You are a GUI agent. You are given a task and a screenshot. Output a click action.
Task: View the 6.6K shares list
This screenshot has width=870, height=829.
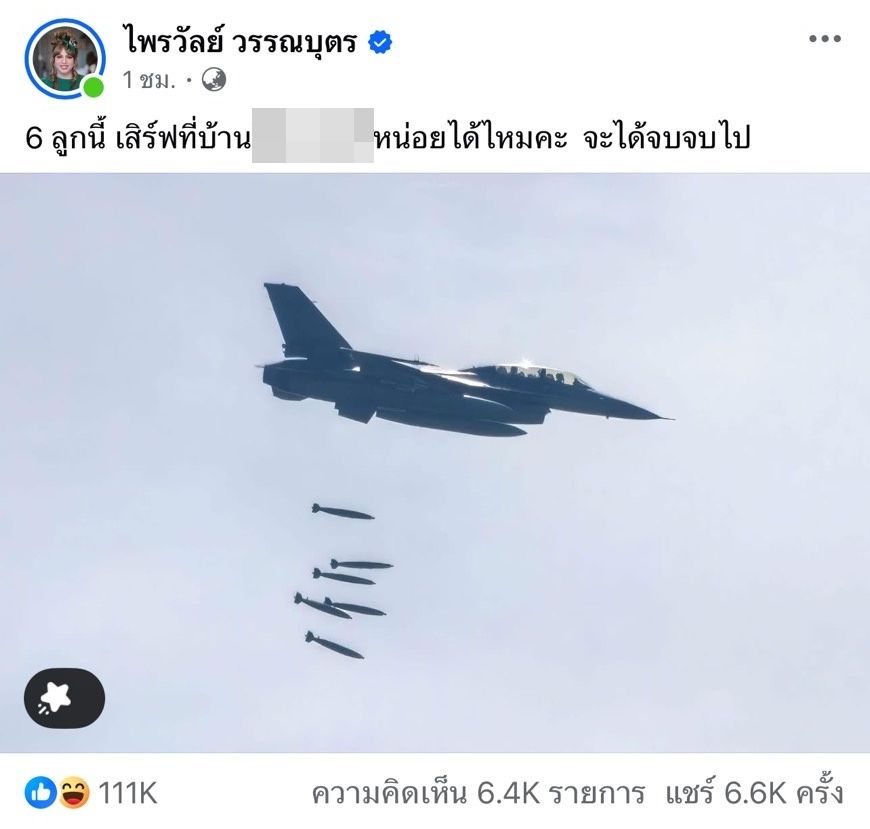[754, 793]
